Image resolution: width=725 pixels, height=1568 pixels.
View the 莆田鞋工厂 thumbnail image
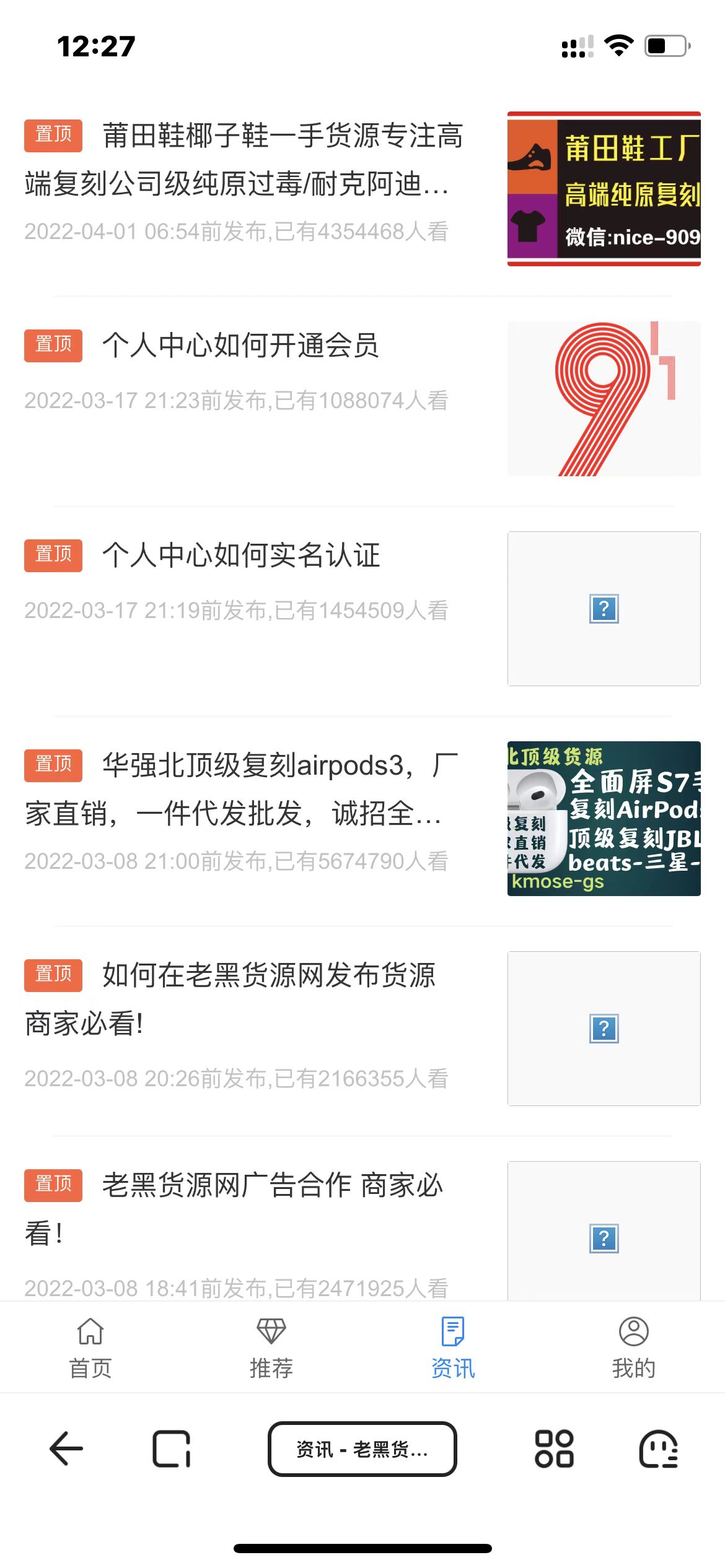[x=604, y=189]
